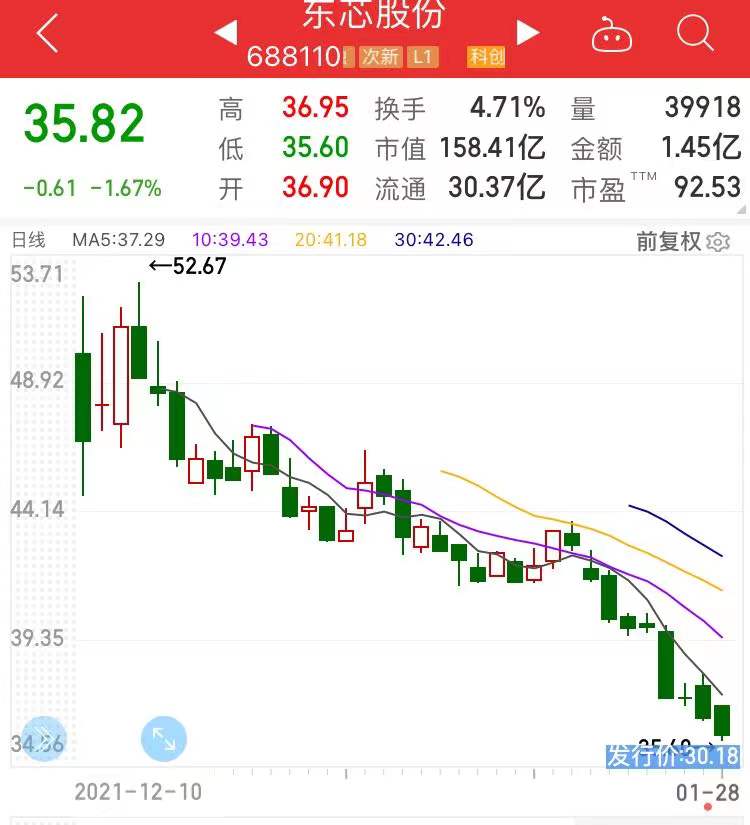The width and height of the screenshot is (750, 825).
Task: Switch chart to 前复权 adjustment mode
Action: [x=666, y=242]
